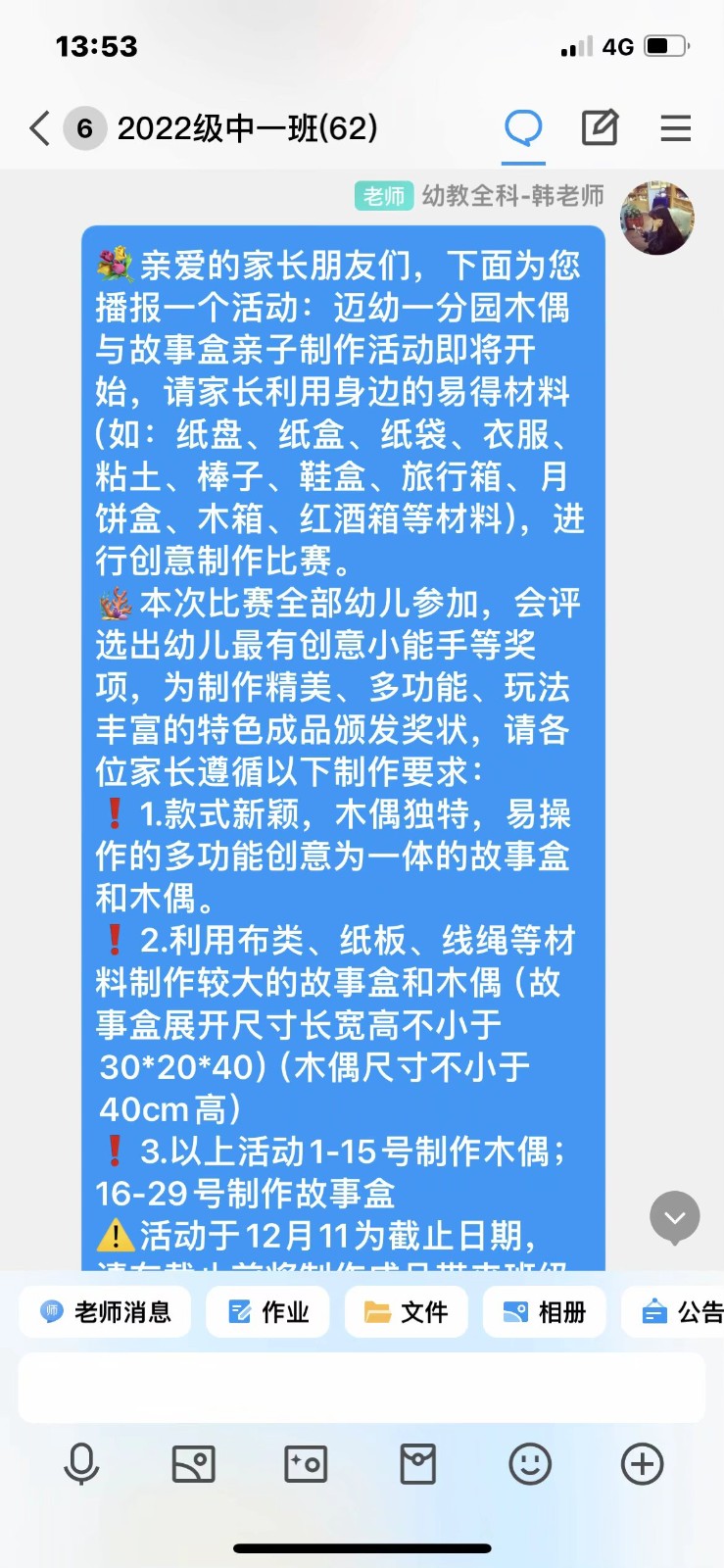Open the emoji picker
724x1568 pixels.
[x=530, y=1464]
